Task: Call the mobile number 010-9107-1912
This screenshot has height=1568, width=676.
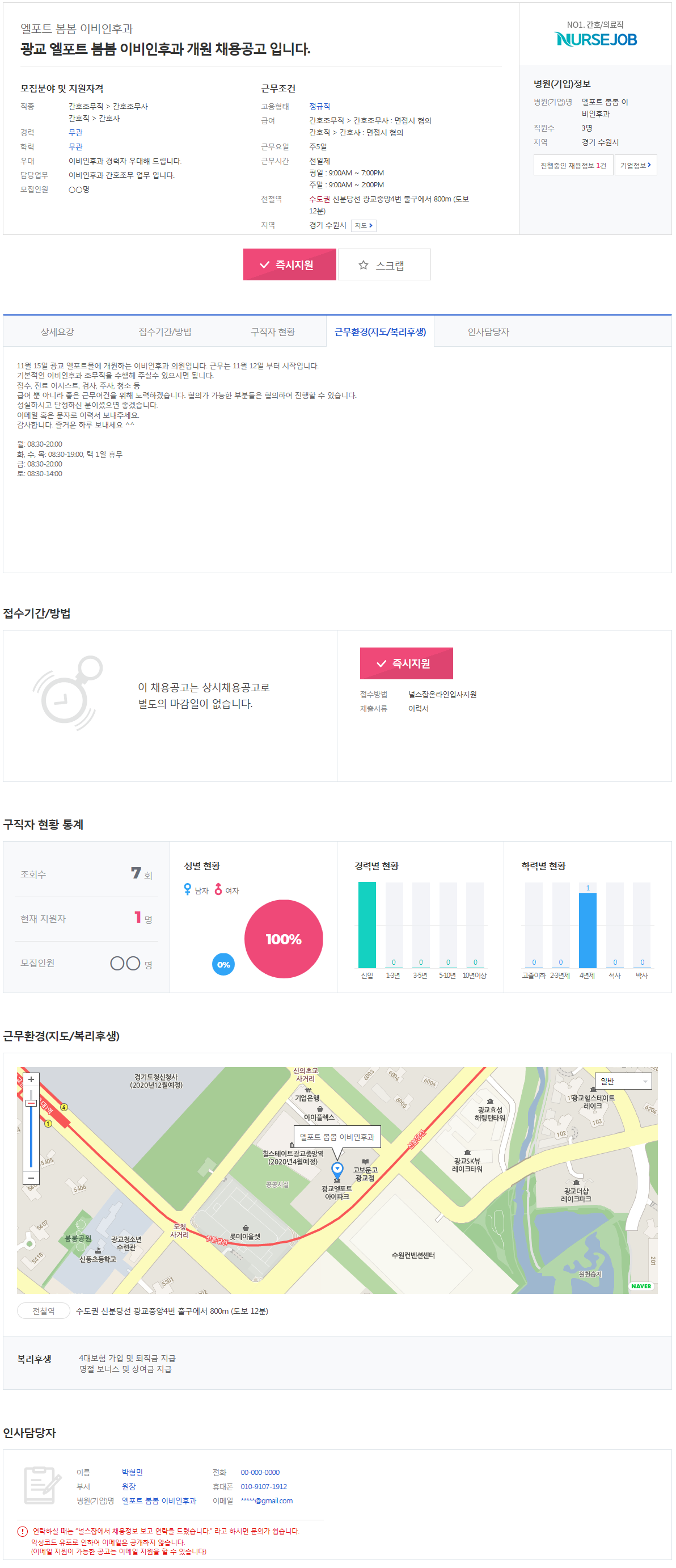Action: 264,1486
